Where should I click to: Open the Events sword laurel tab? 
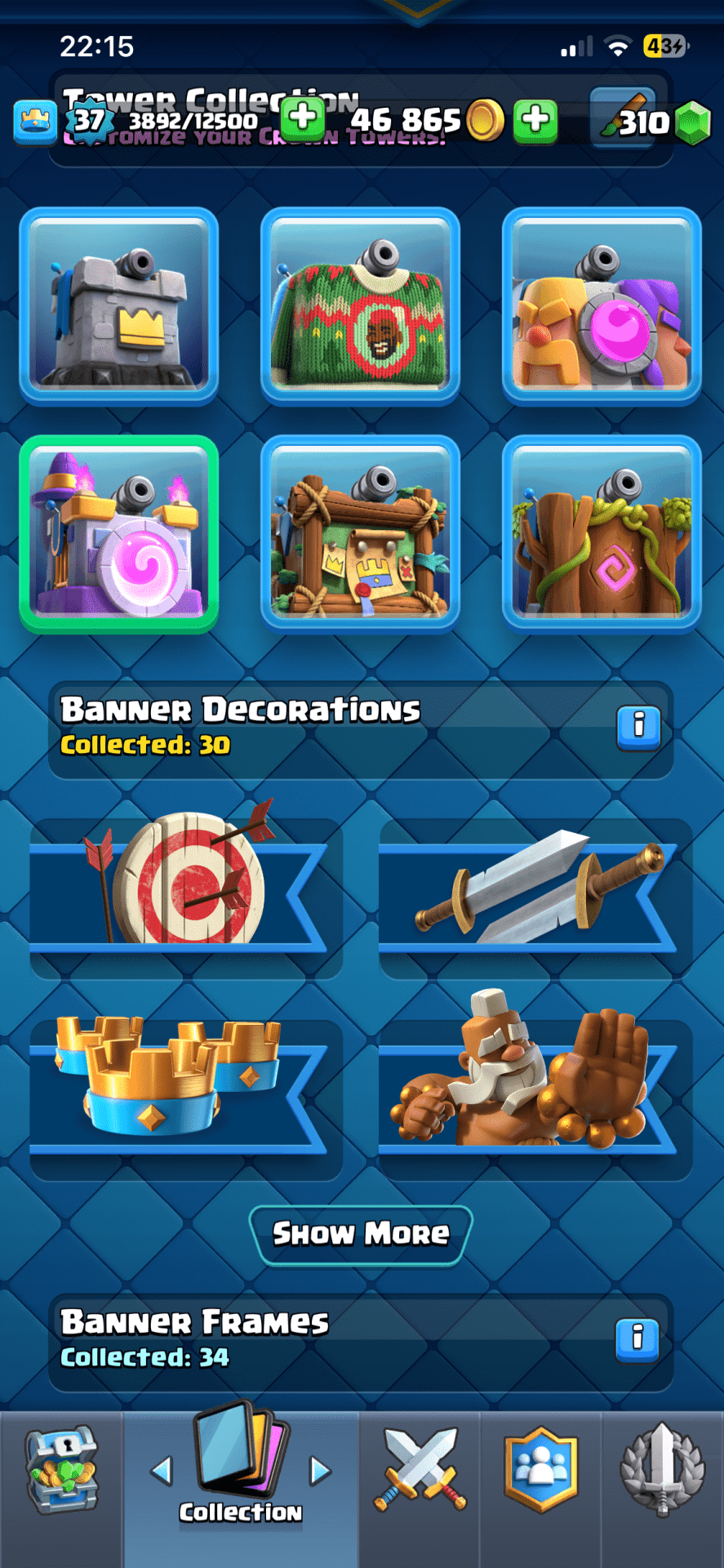point(663,1471)
